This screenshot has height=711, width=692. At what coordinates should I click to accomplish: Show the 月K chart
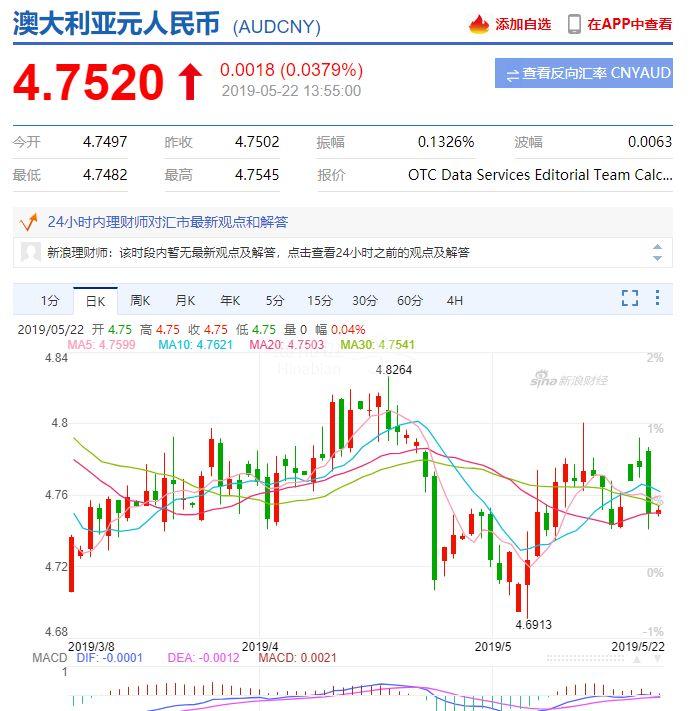click(185, 300)
